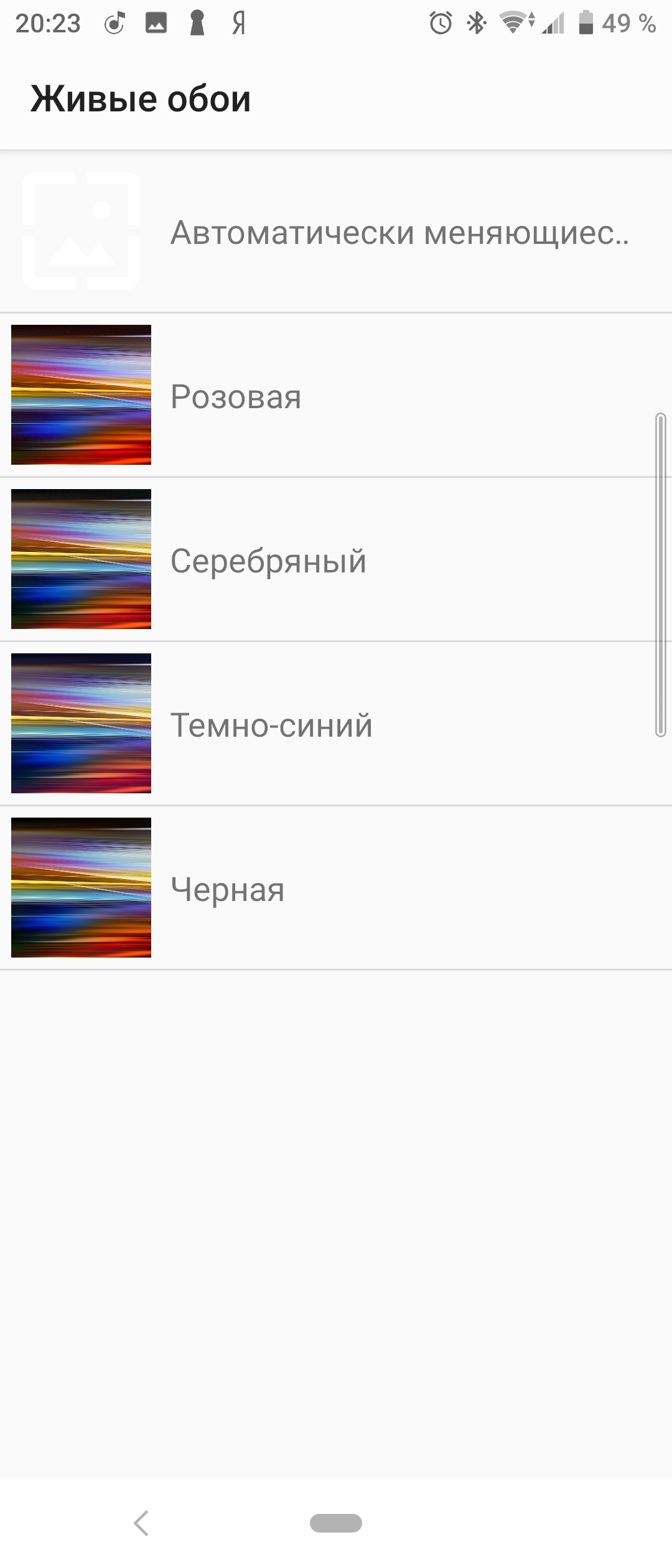Screen dimensions: 672x1568
Task: Open the Автоматически меняющиеся wallpaper option
Action: 336,231
